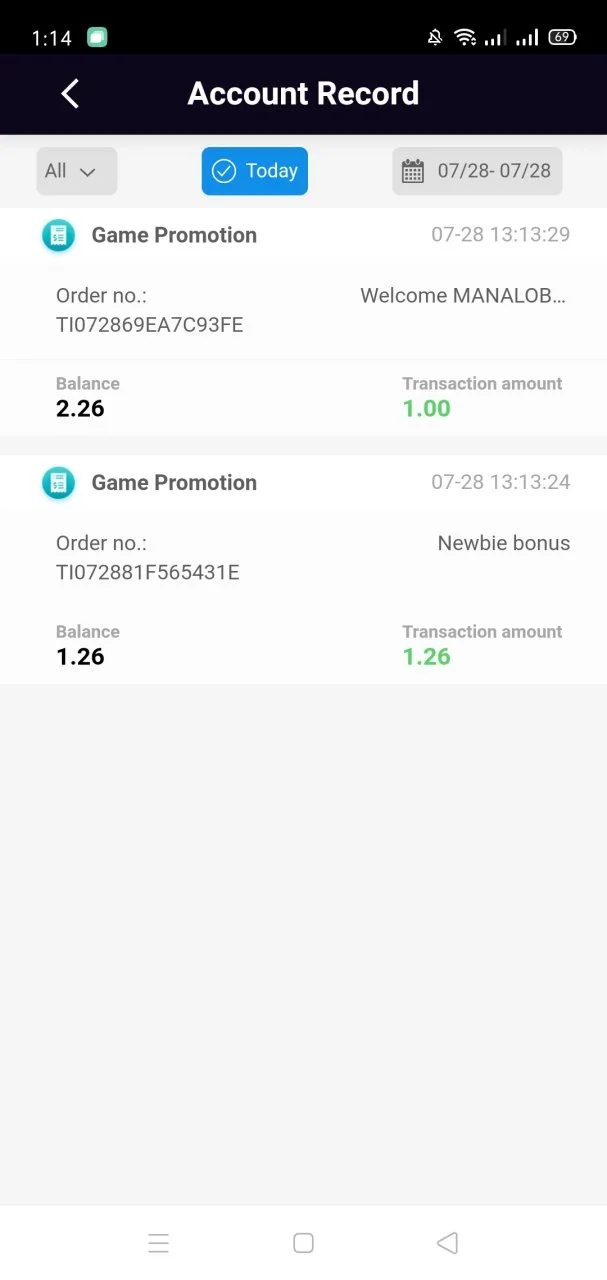The height and width of the screenshot is (1280, 607).
Task: Select the Today filter button
Action: tap(255, 171)
